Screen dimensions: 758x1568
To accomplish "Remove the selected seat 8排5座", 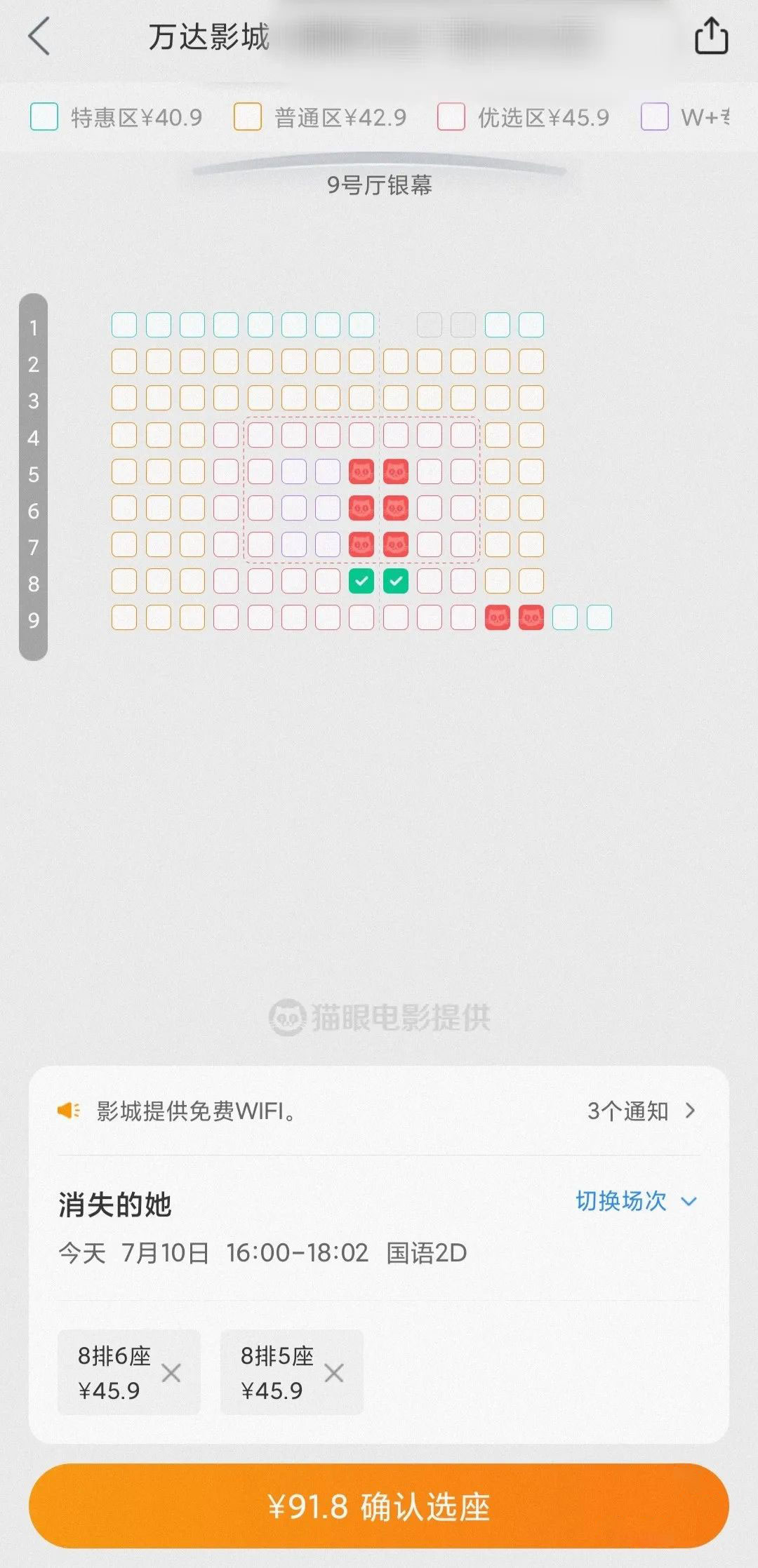I will click(x=334, y=1372).
